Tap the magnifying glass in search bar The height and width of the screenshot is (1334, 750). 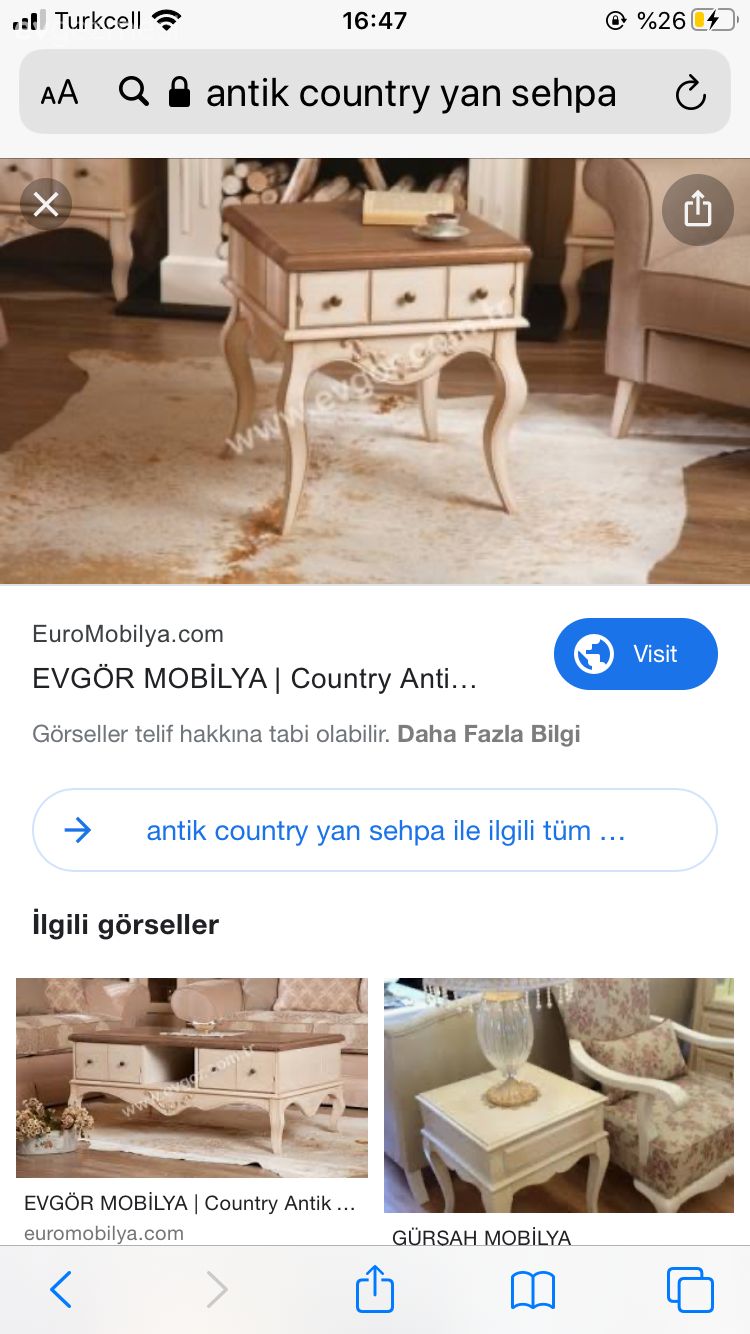[x=133, y=92]
